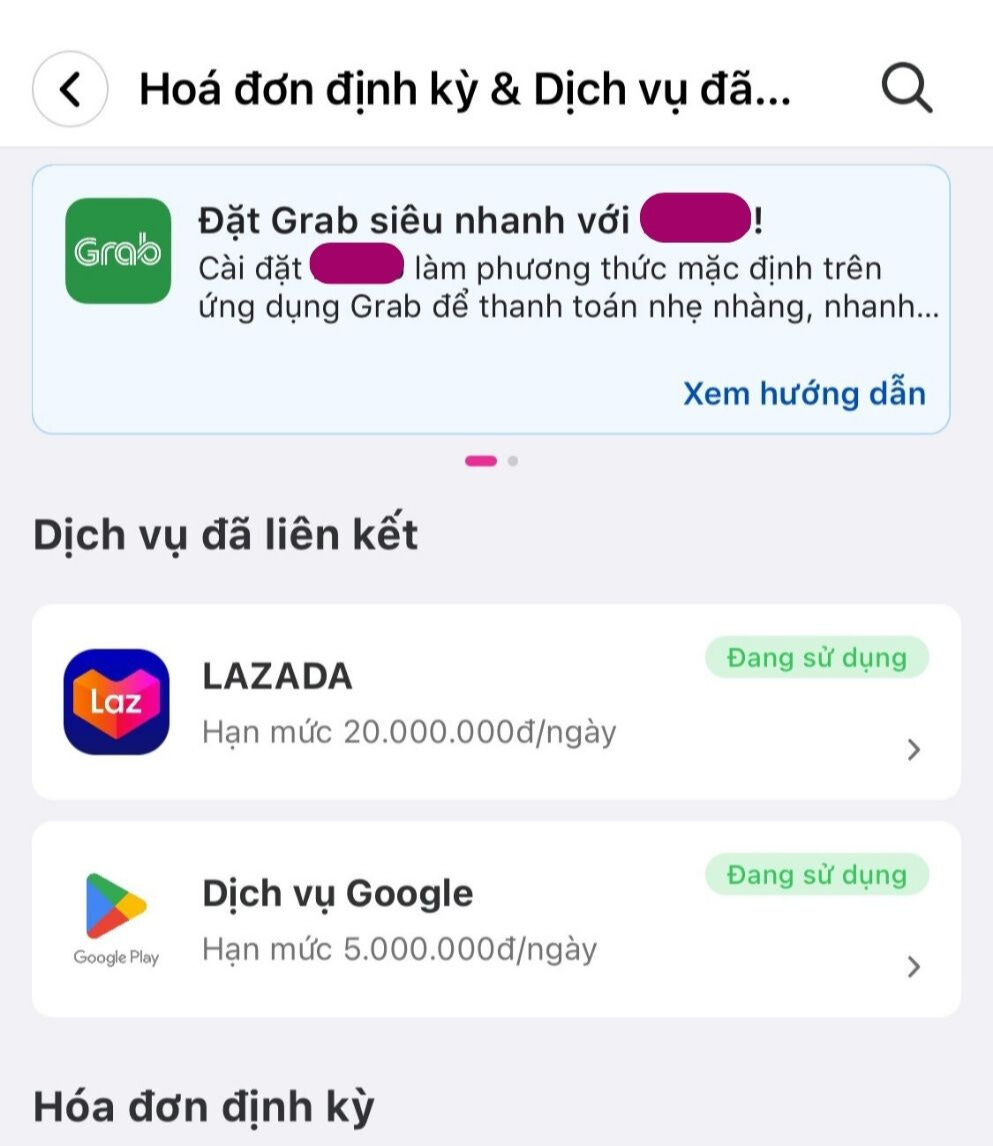Open the Xem hướng dẫn link
Viewport: 993px width, 1146px height.
coord(804,393)
